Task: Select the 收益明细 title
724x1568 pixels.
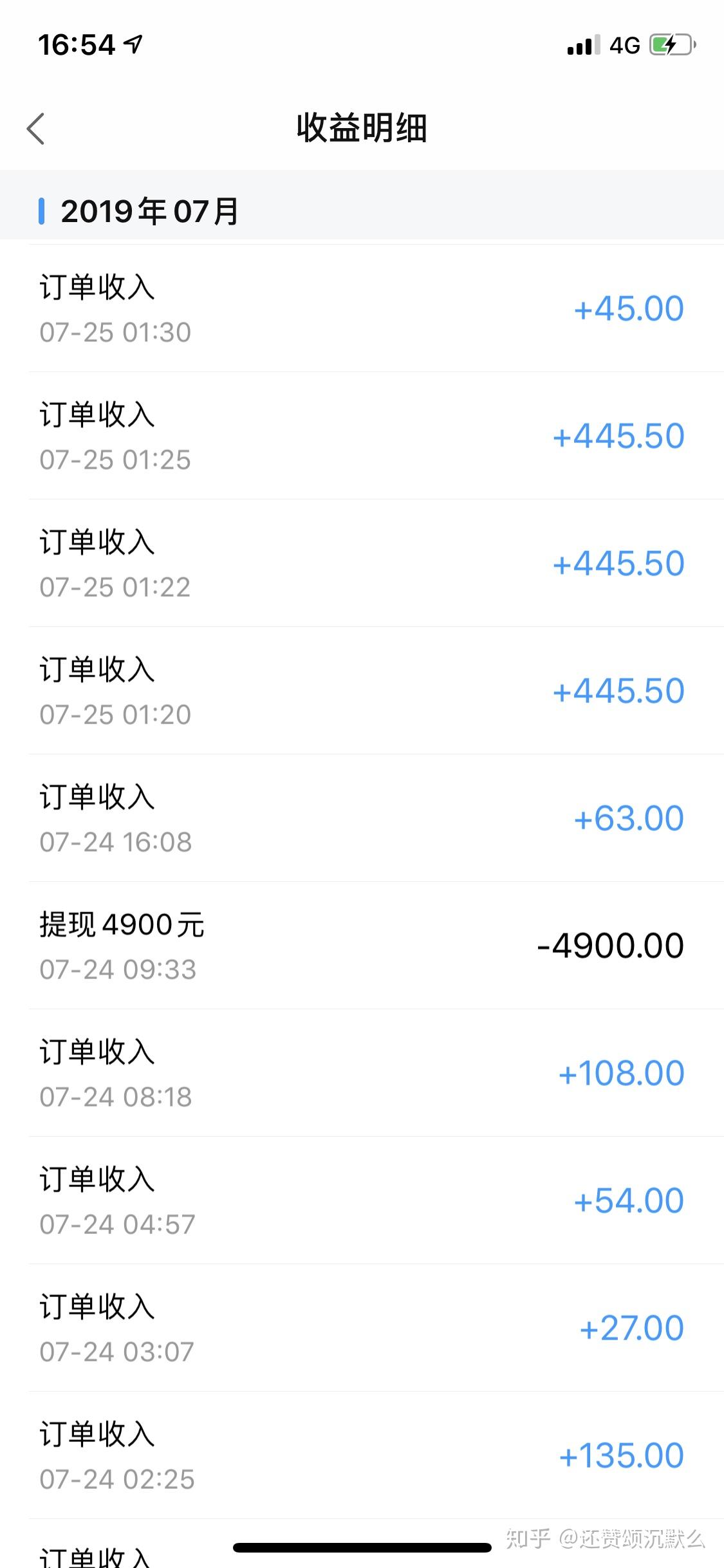Action: coord(362,127)
